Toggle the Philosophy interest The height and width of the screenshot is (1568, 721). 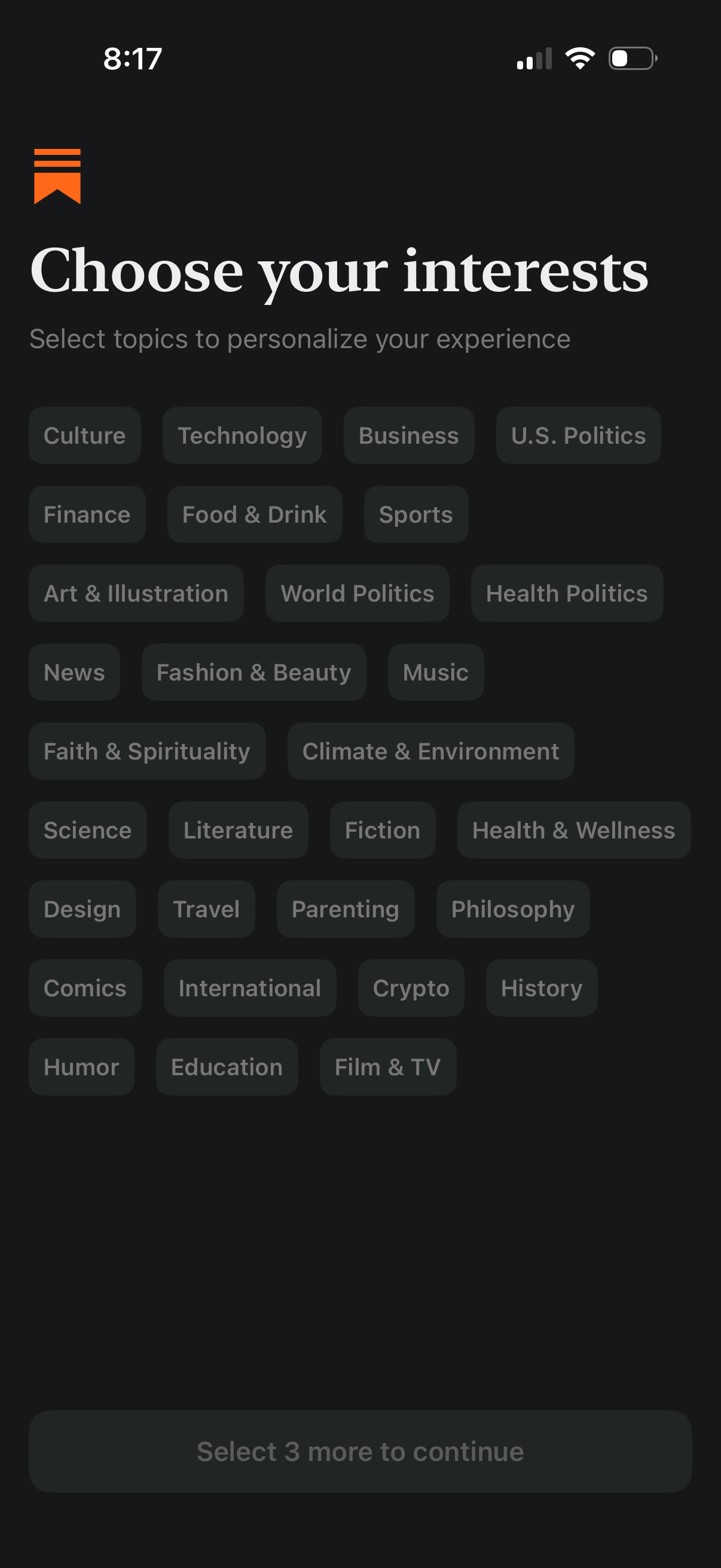[x=512, y=909]
